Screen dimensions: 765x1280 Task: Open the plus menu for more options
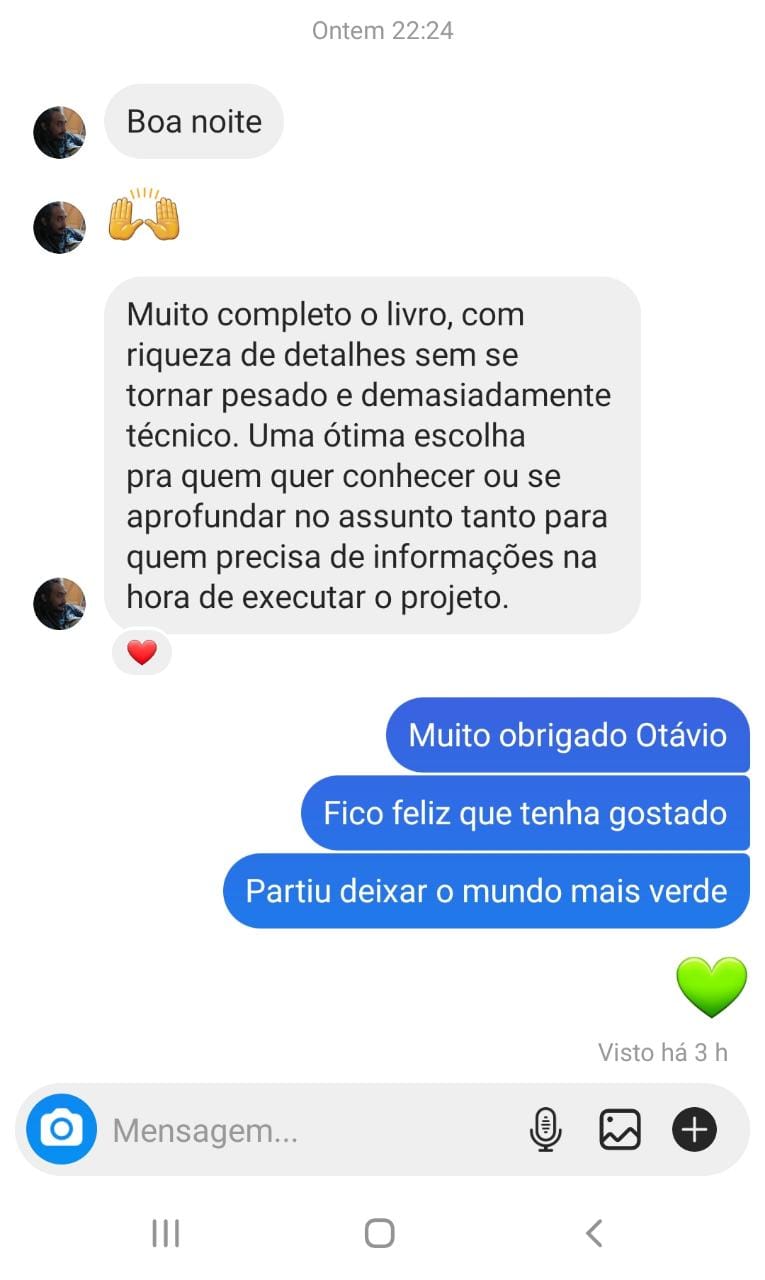694,1130
